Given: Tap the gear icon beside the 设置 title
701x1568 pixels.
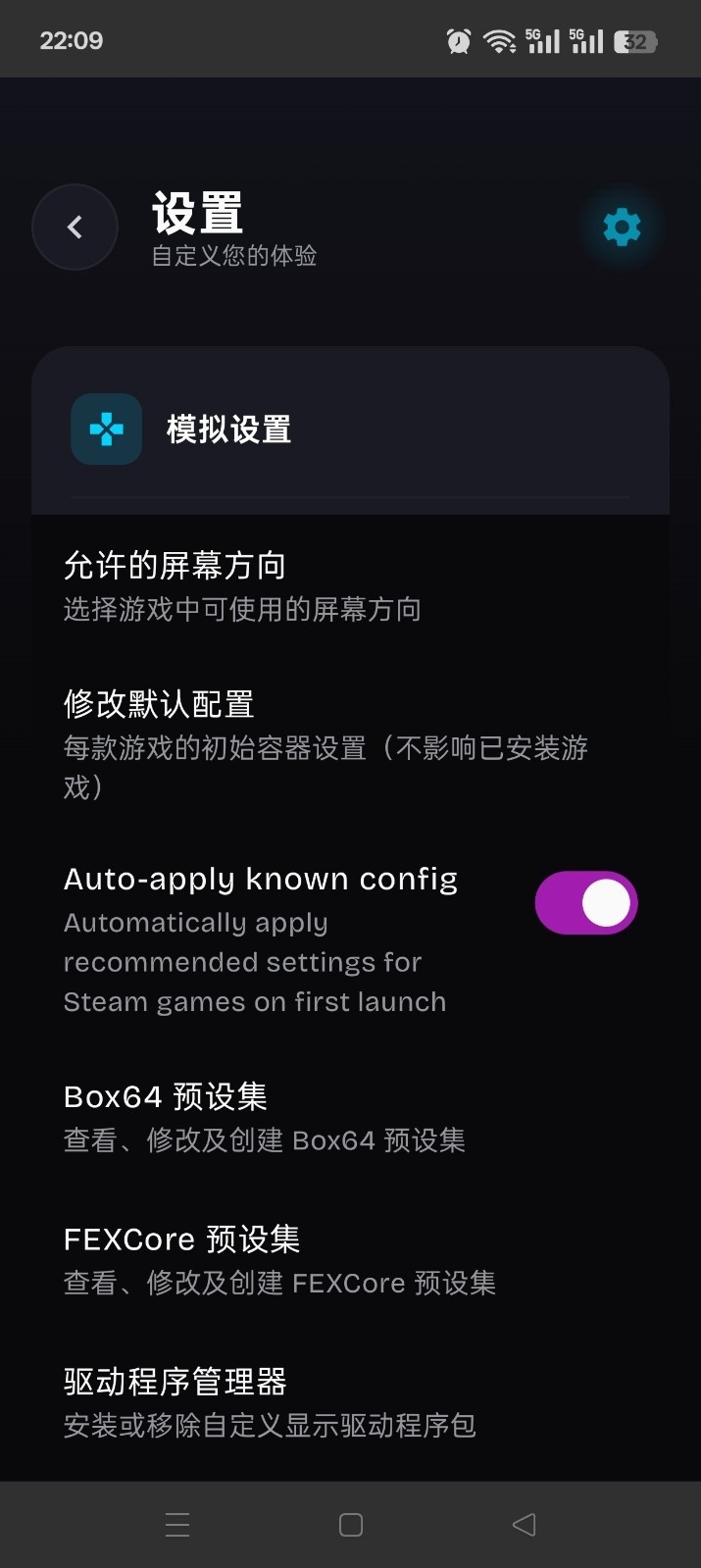Looking at the screenshot, I should (x=622, y=227).
